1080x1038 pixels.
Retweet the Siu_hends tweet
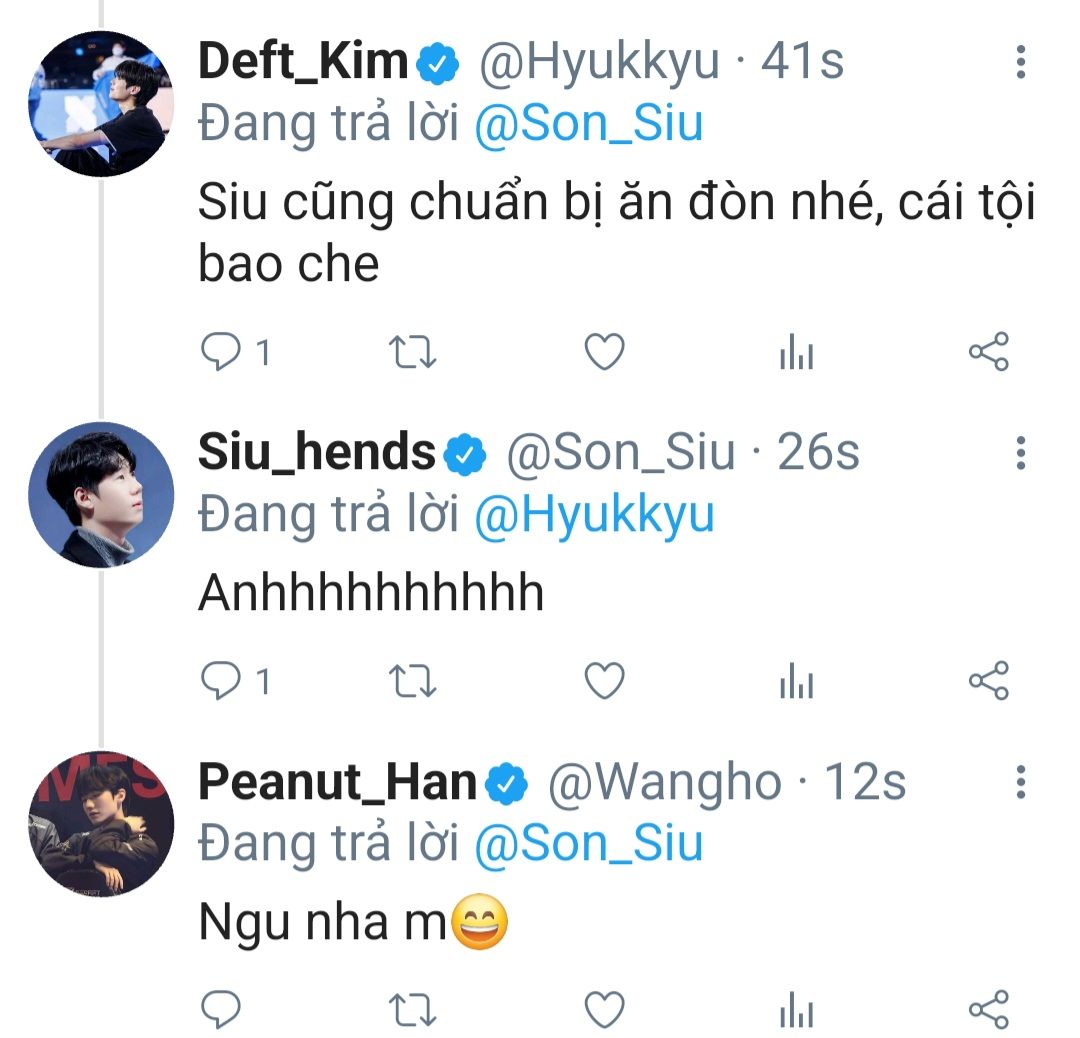(x=412, y=681)
